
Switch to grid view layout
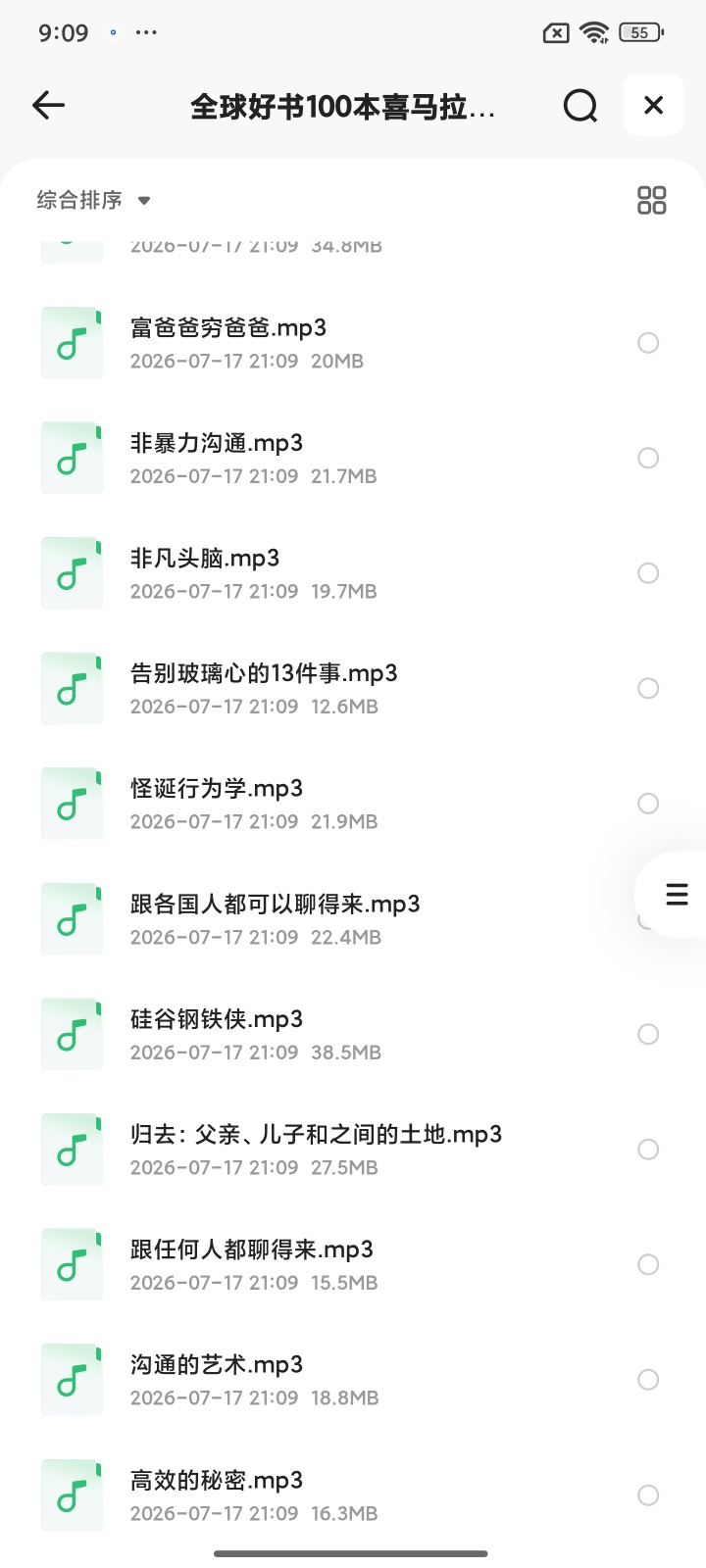pos(652,200)
